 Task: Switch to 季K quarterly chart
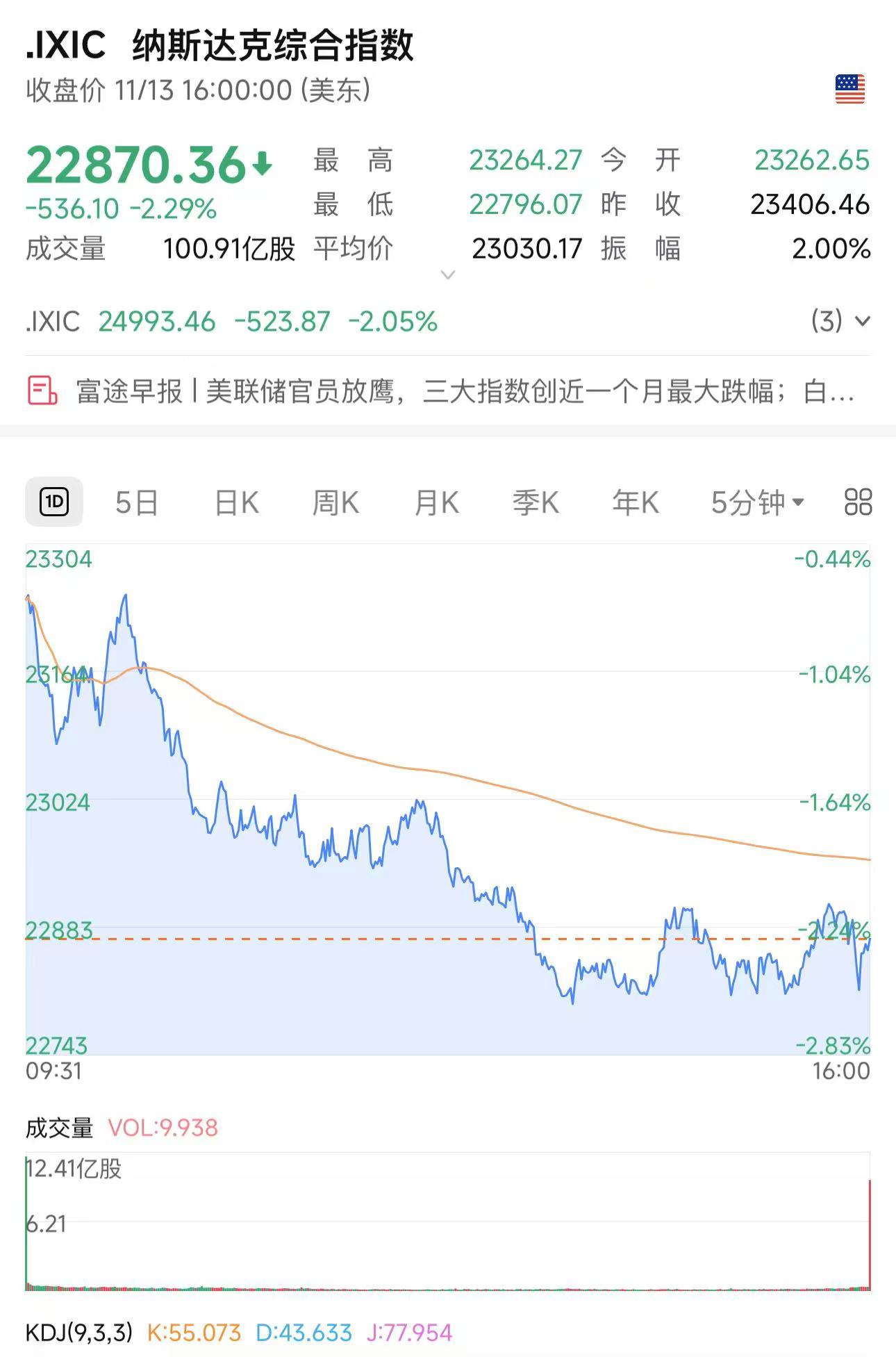pyautogui.click(x=536, y=502)
